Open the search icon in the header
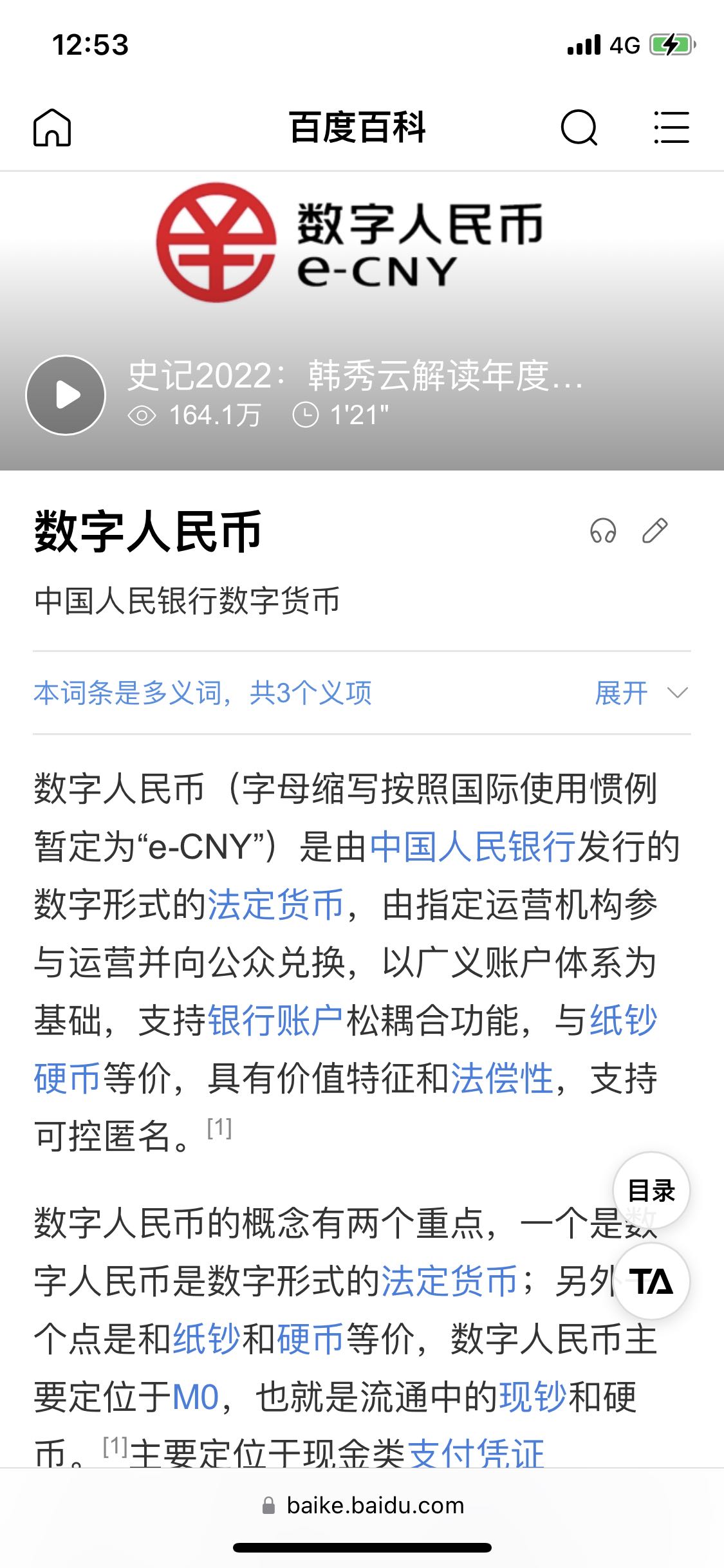Image resolution: width=724 pixels, height=1568 pixels. (579, 127)
